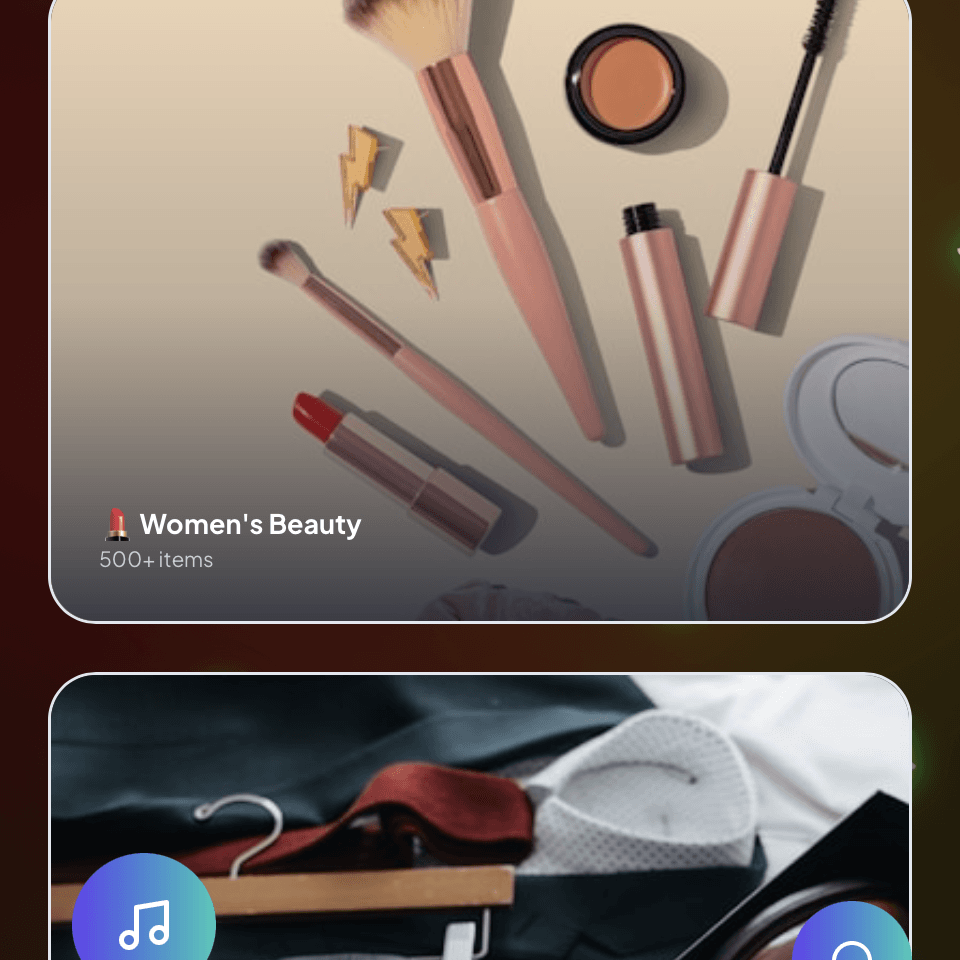Tap the floating music note button

tap(144, 922)
